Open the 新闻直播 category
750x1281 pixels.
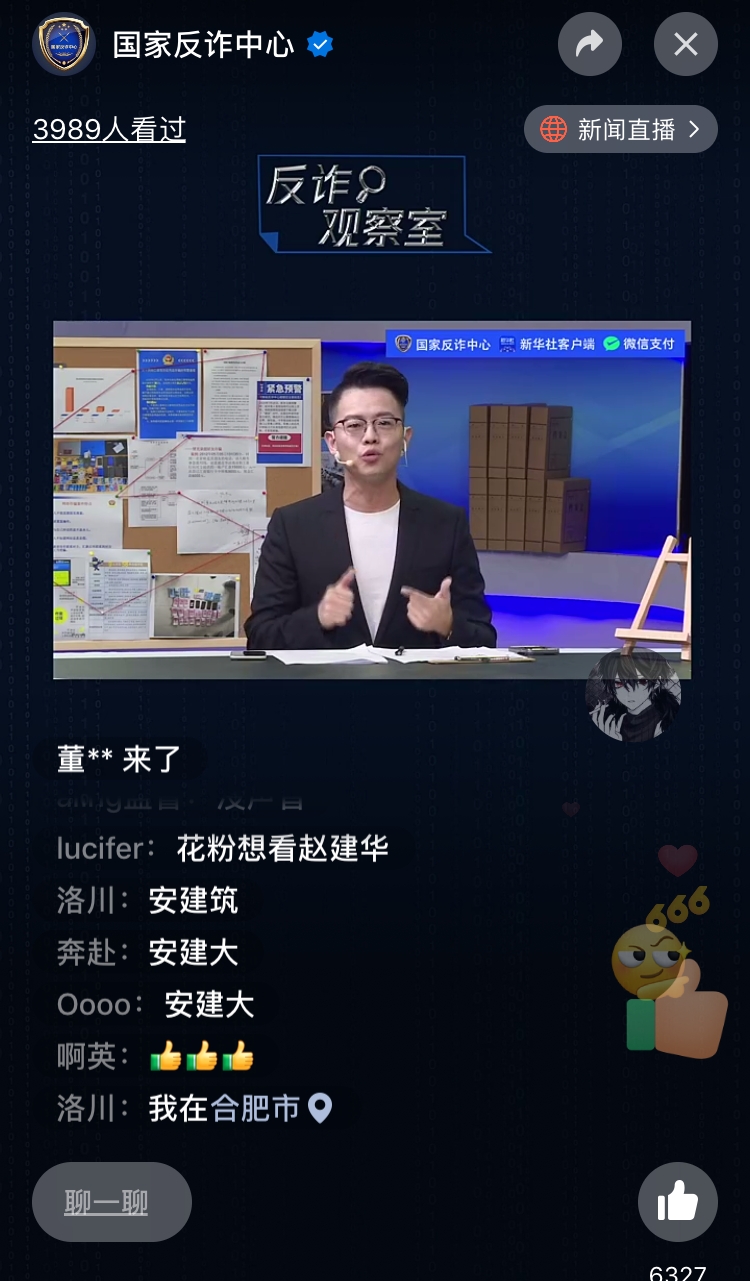[x=621, y=130]
